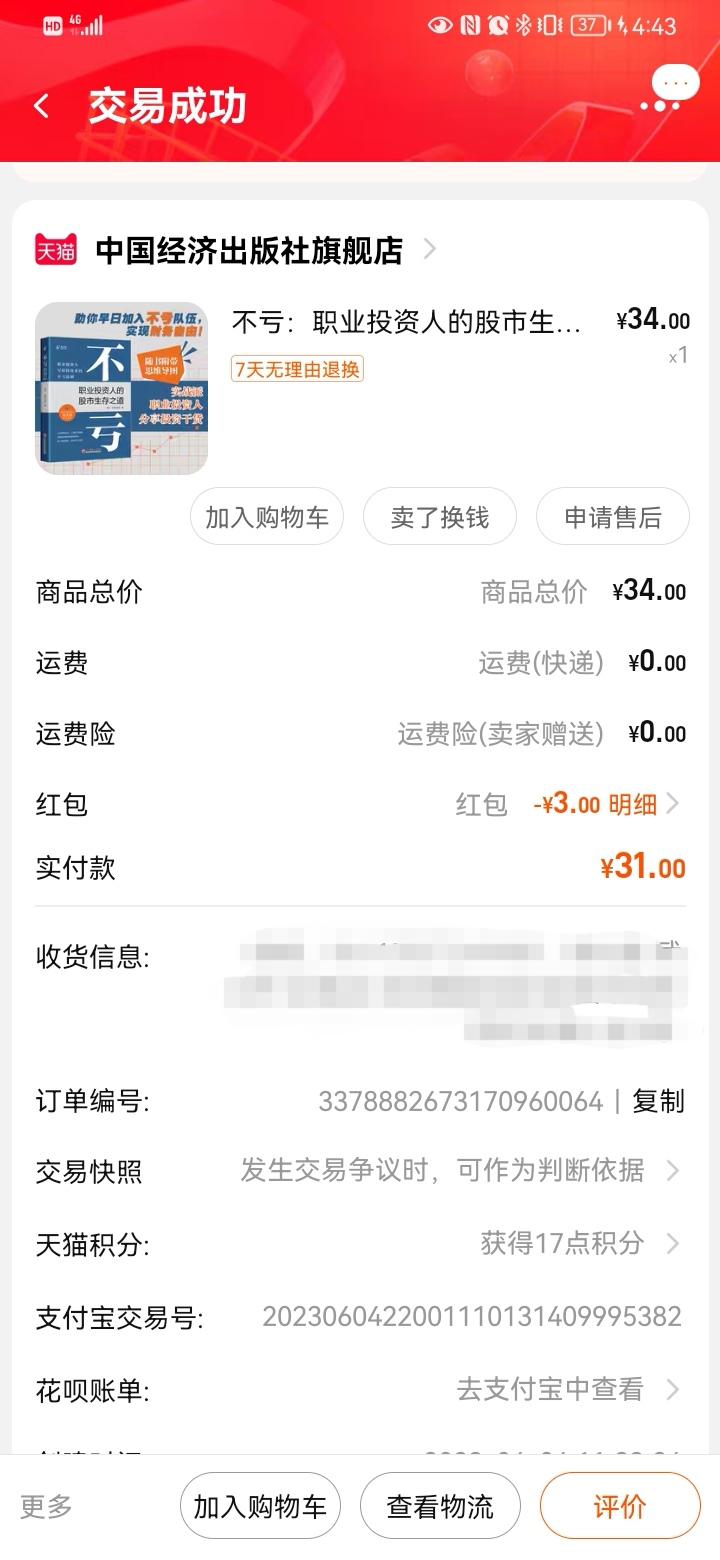Image resolution: width=720 pixels, height=1560 pixels.
Task: Tap 加入购物车 in the bottom bar
Action: [260, 1506]
